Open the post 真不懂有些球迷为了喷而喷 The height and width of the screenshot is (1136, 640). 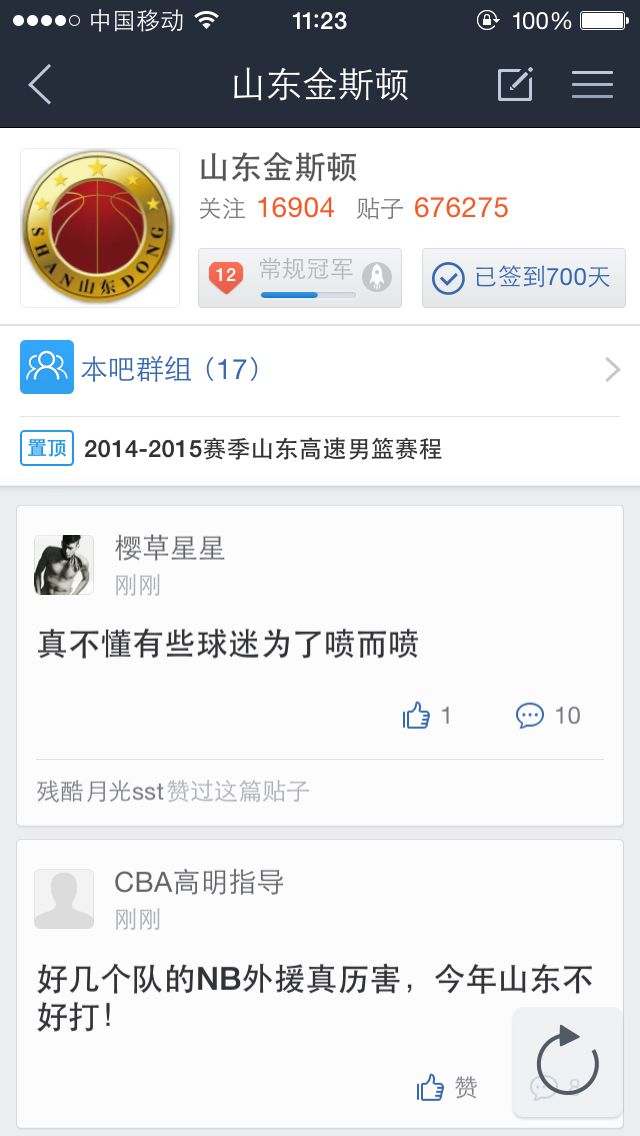click(228, 644)
